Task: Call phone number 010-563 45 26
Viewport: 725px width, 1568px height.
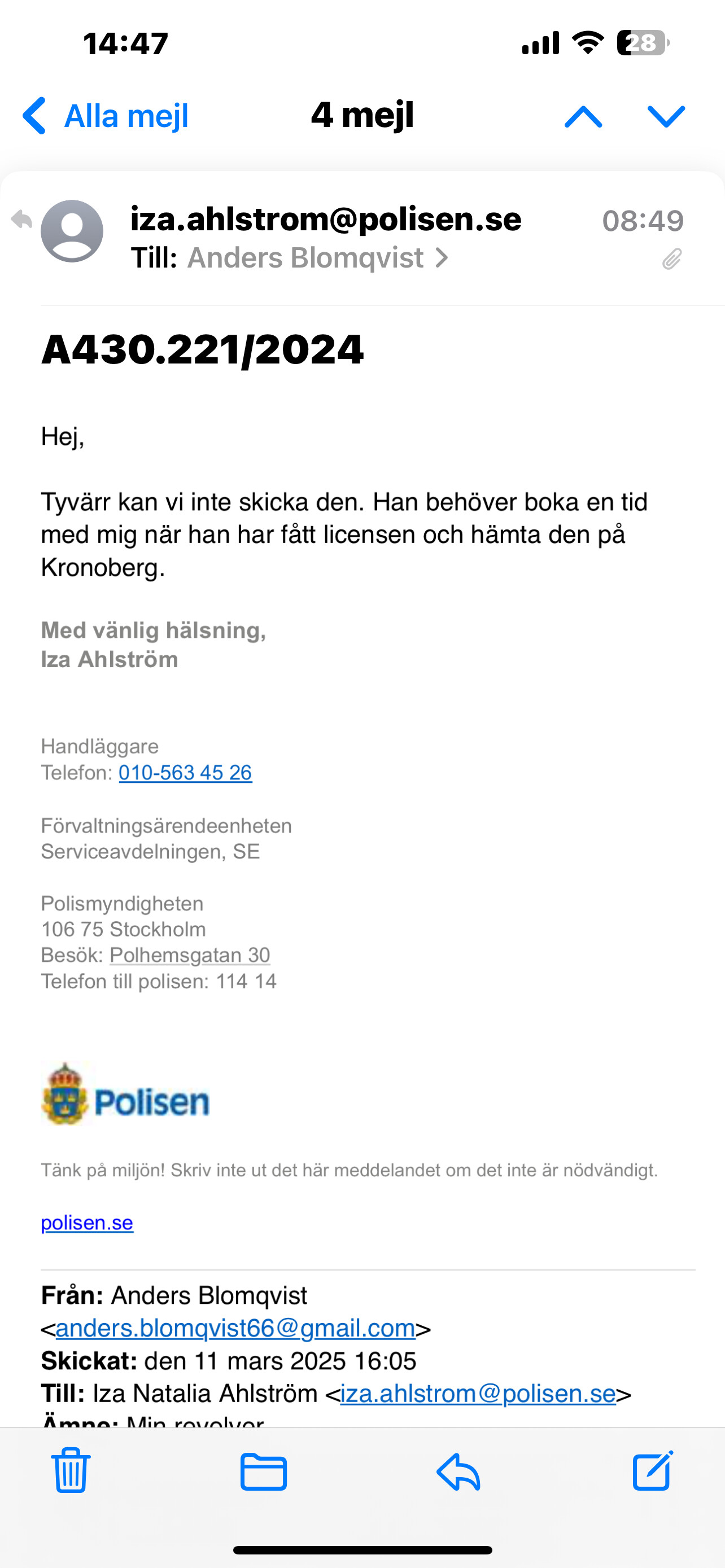Action: 185,773
